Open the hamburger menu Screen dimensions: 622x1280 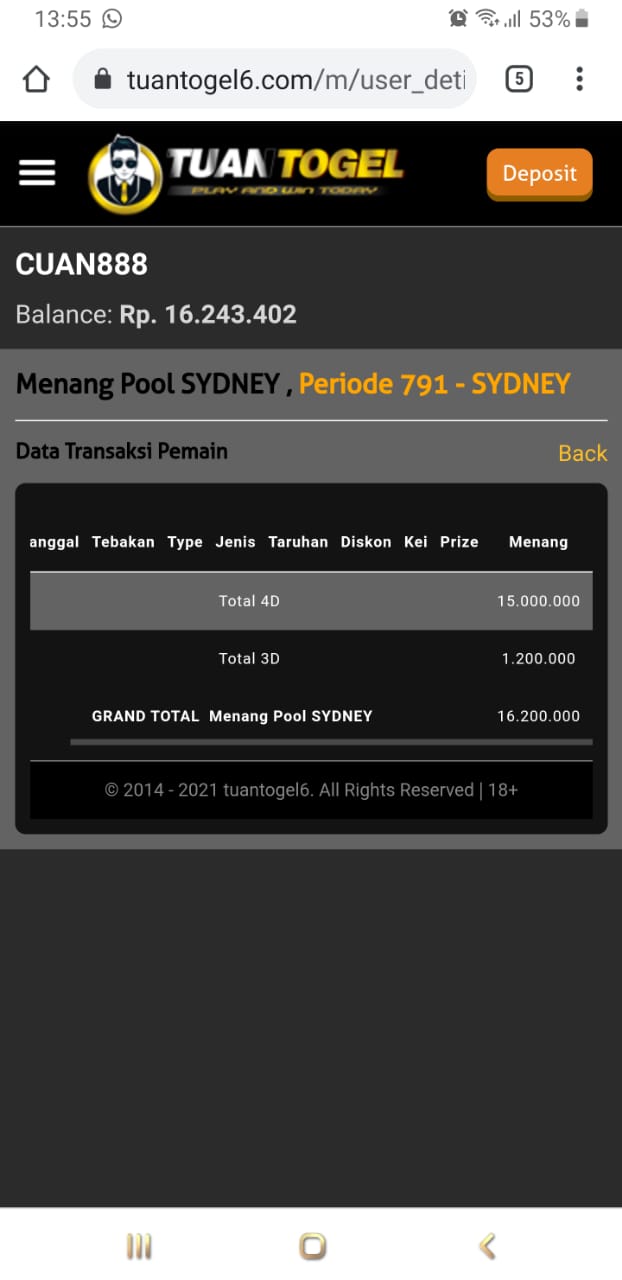point(37,173)
